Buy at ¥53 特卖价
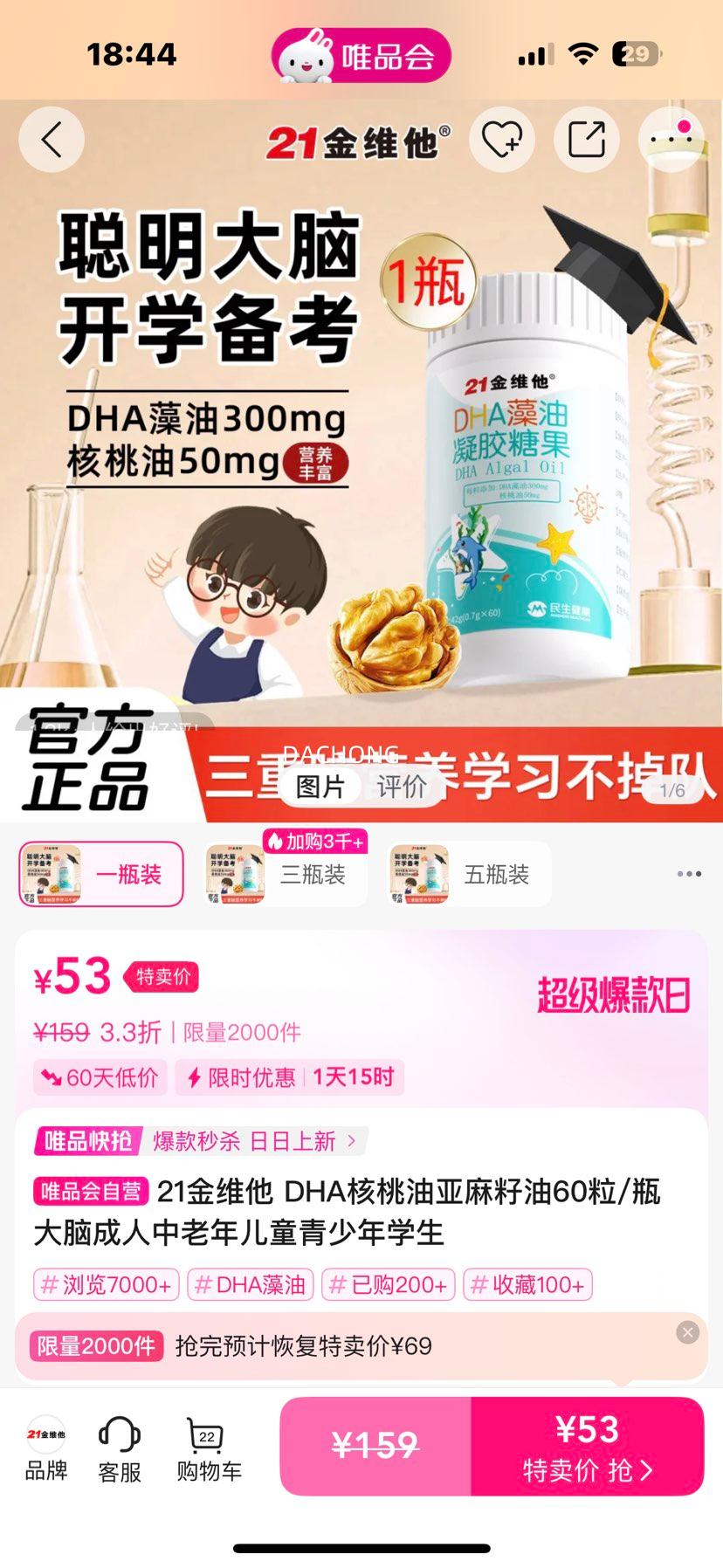The width and height of the screenshot is (723, 1568). tap(588, 1447)
